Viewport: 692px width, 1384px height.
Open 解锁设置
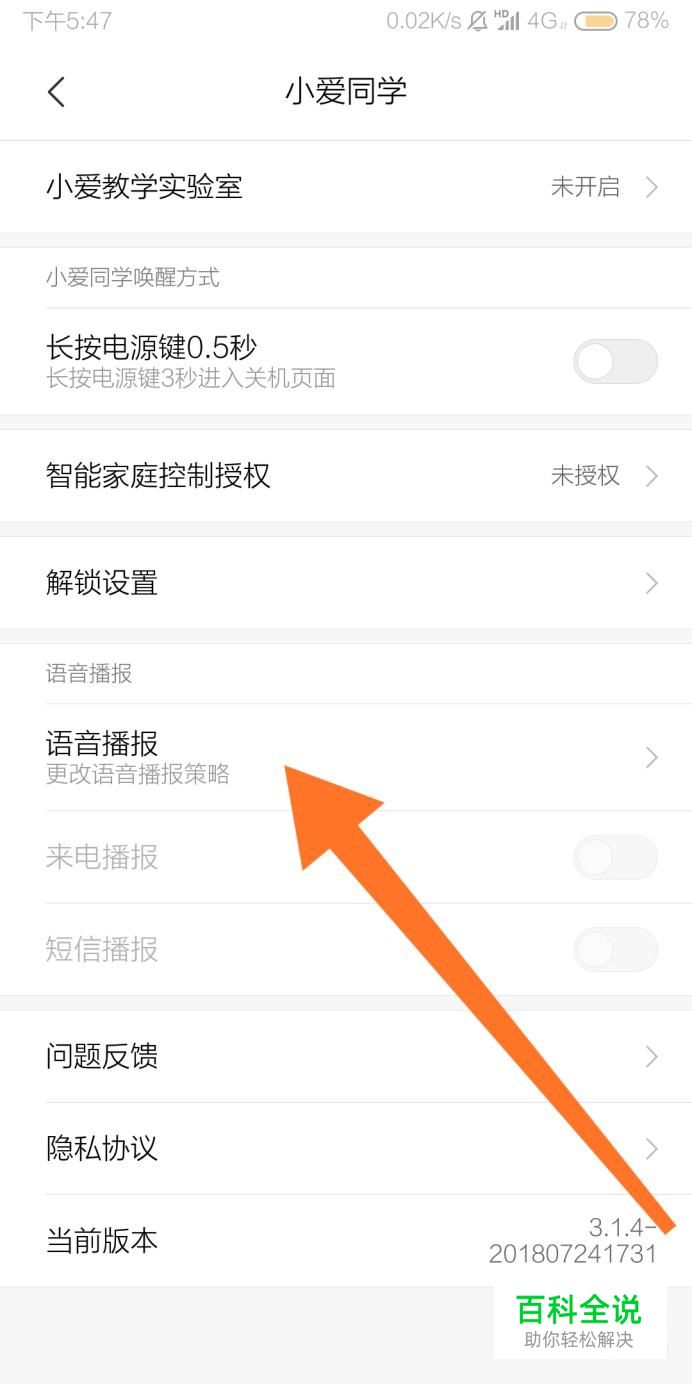346,583
